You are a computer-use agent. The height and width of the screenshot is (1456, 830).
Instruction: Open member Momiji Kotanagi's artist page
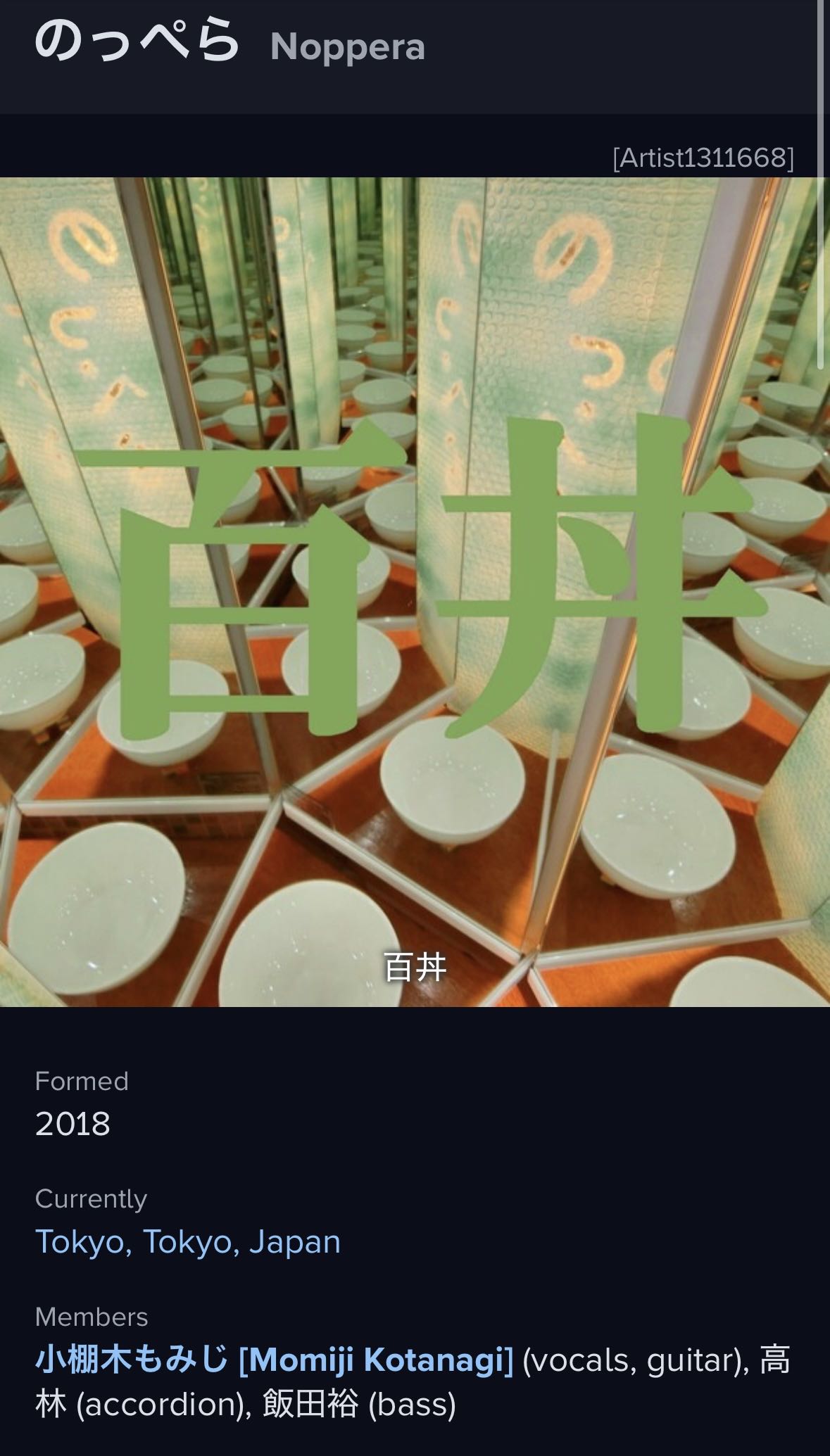coord(275,1360)
